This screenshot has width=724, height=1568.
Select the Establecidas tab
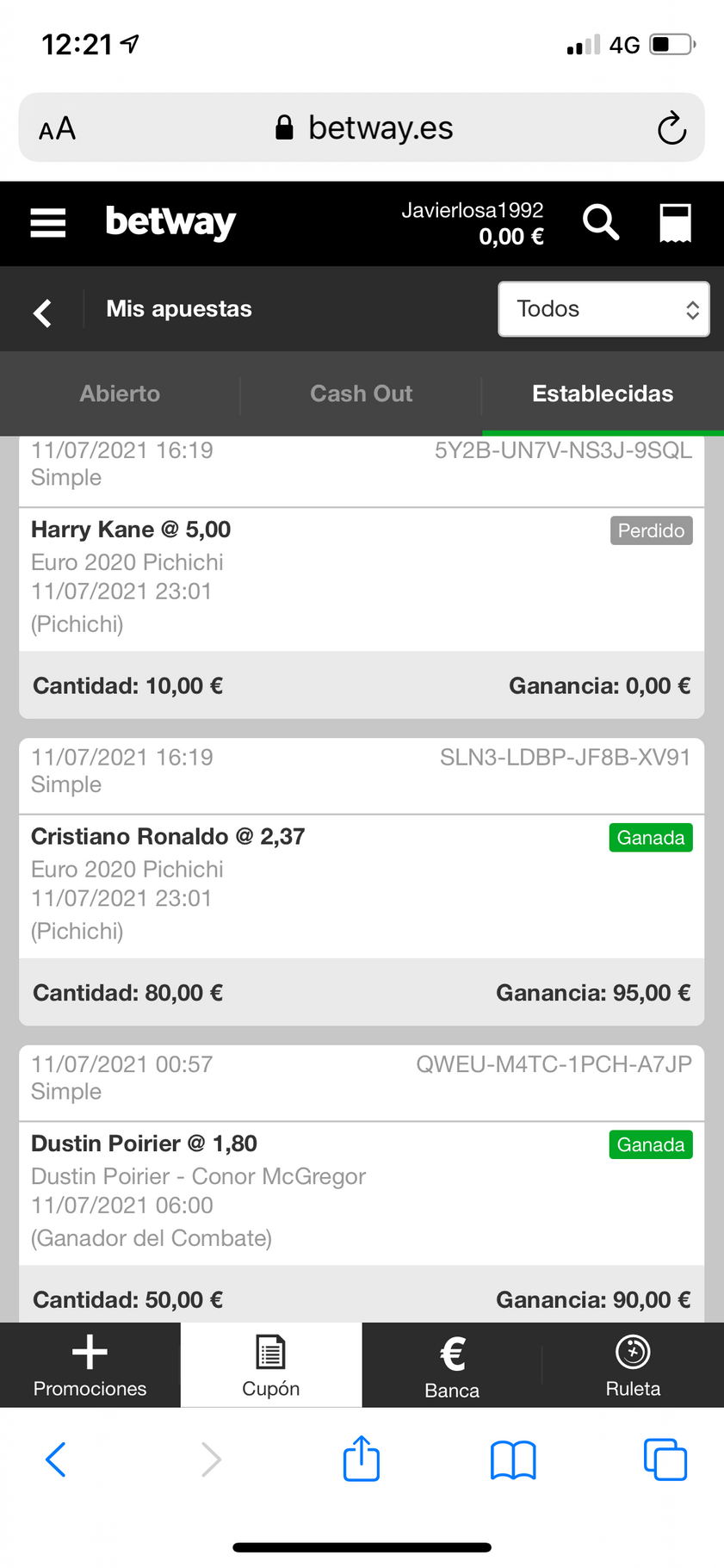(603, 394)
